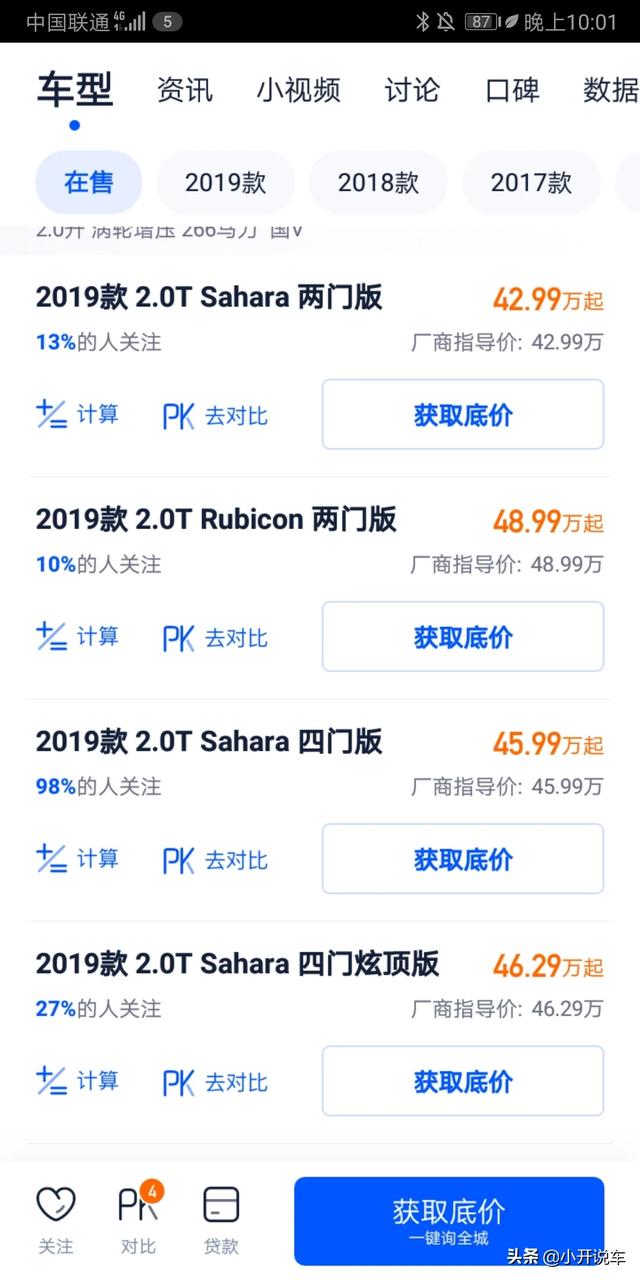Tap 获取底价 for Sahara 两门版
Viewport: 640px width, 1280px height.
463,414
